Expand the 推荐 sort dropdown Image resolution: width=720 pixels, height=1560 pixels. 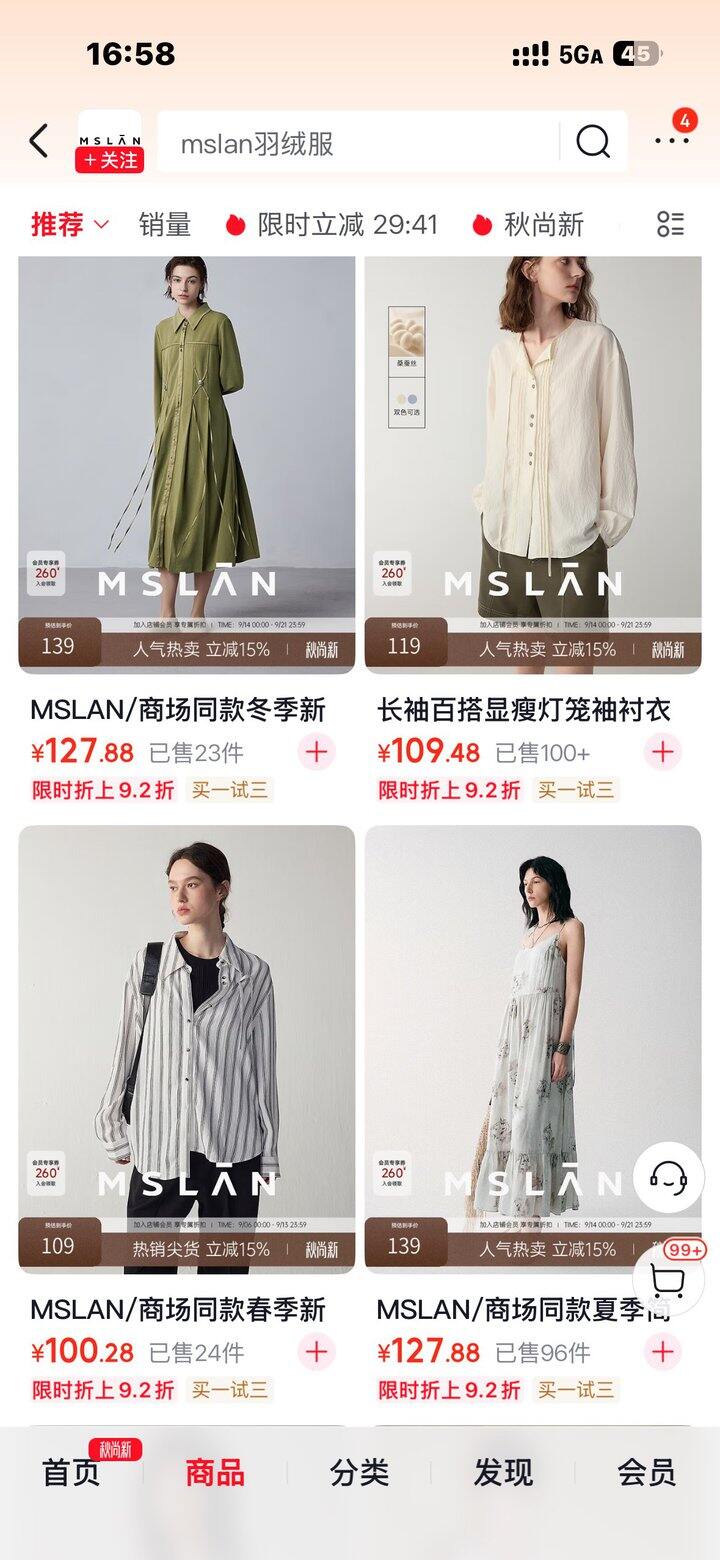[x=70, y=225]
